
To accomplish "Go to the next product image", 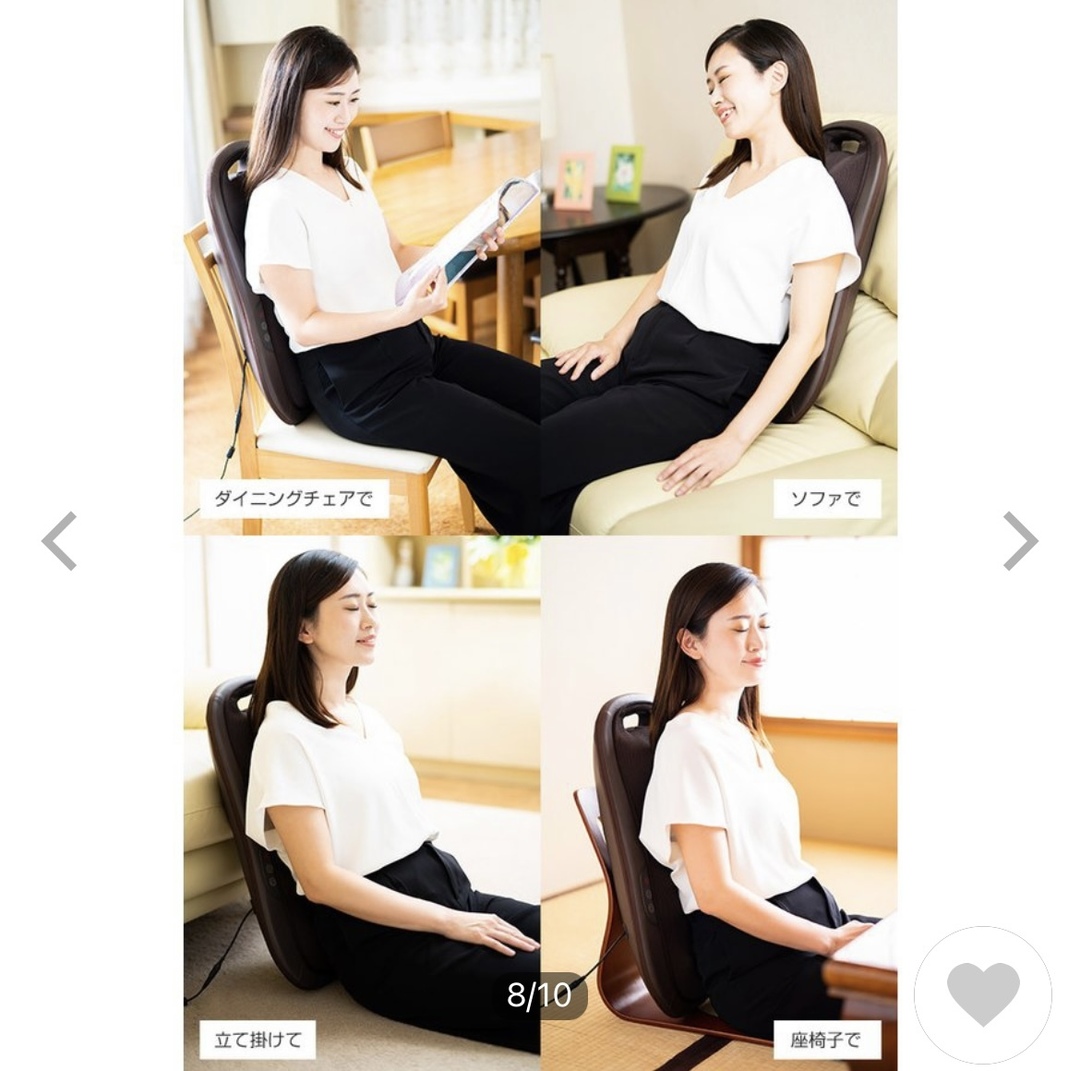I will coord(1020,541).
